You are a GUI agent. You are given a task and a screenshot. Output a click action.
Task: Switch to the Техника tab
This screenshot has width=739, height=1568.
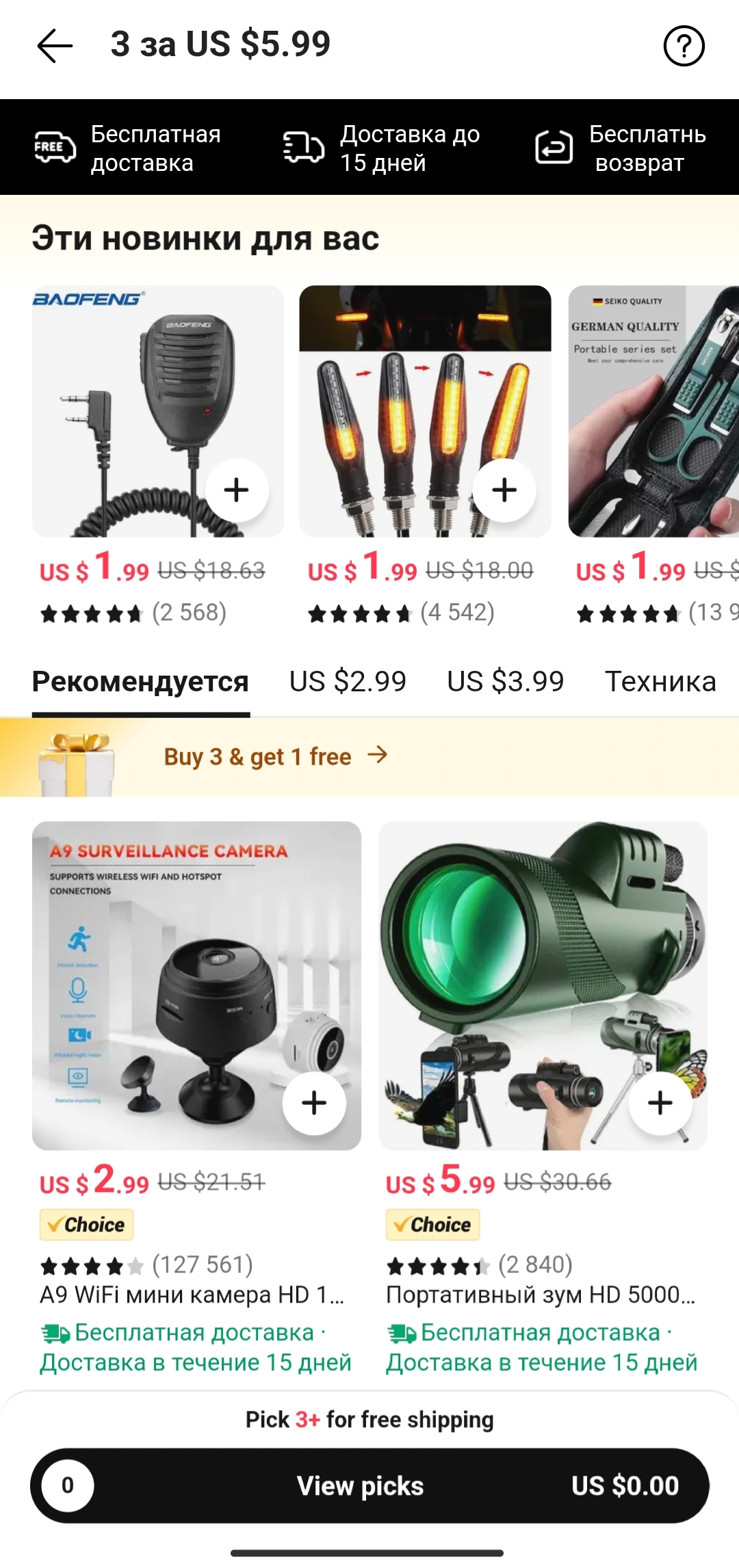coord(660,682)
